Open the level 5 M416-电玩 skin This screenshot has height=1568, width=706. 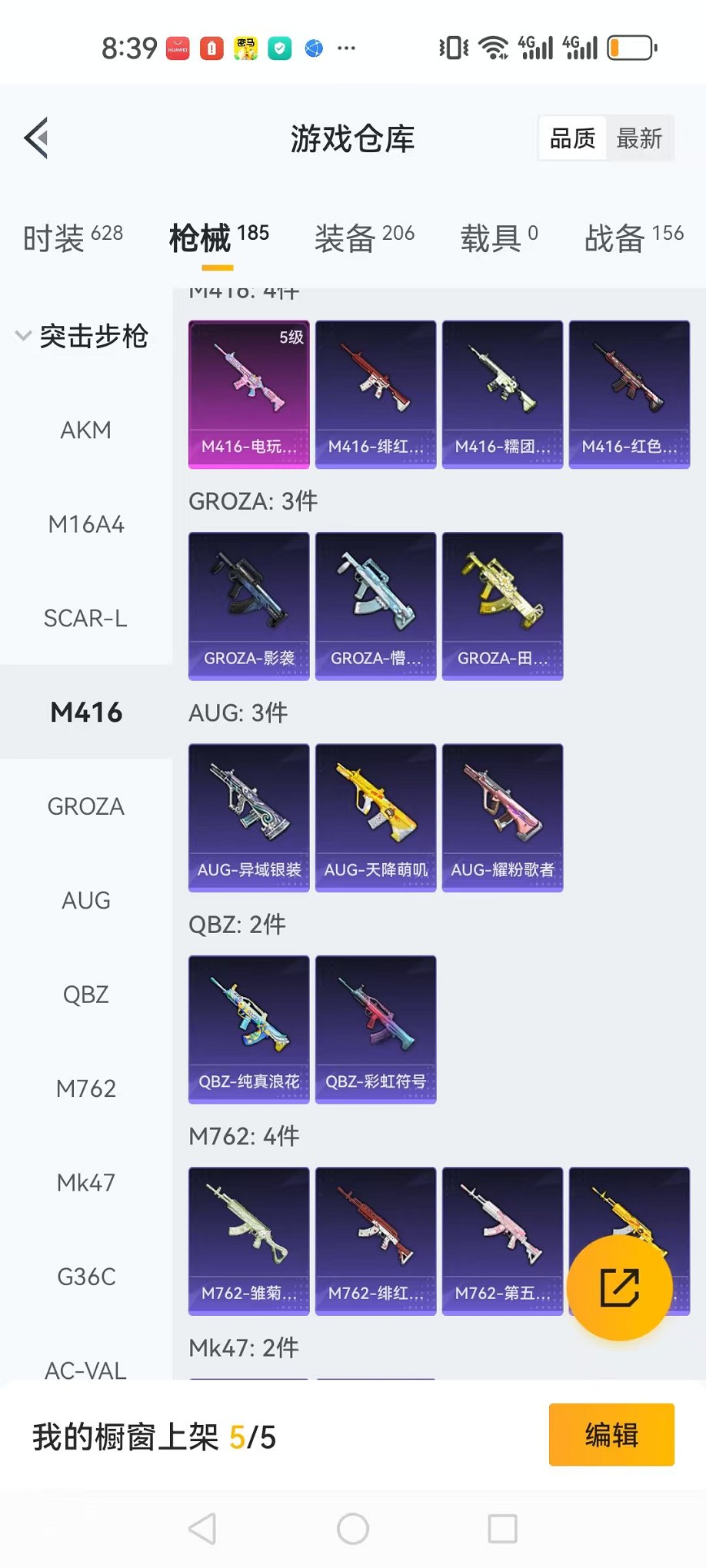249,394
